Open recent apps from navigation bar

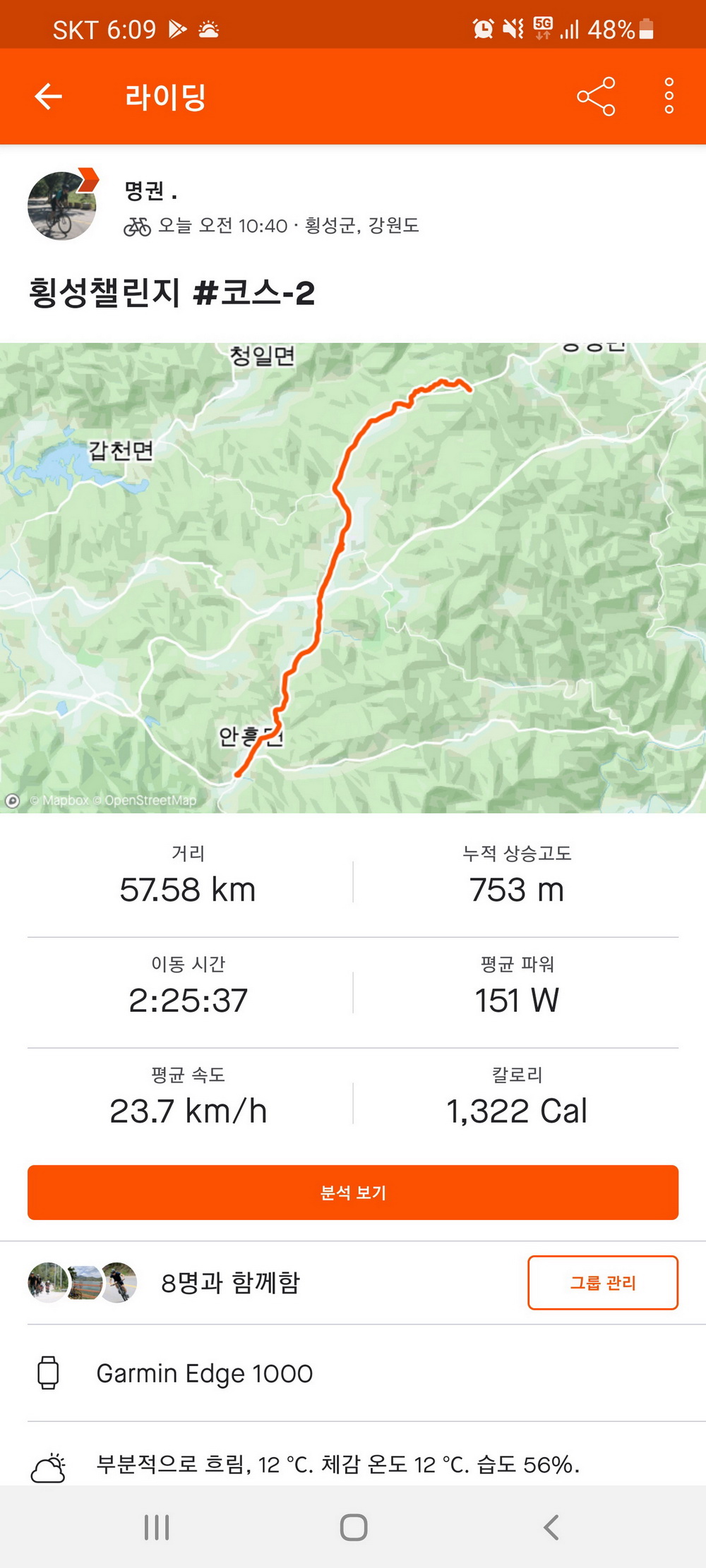pyautogui.click(x=157, y=1527)
